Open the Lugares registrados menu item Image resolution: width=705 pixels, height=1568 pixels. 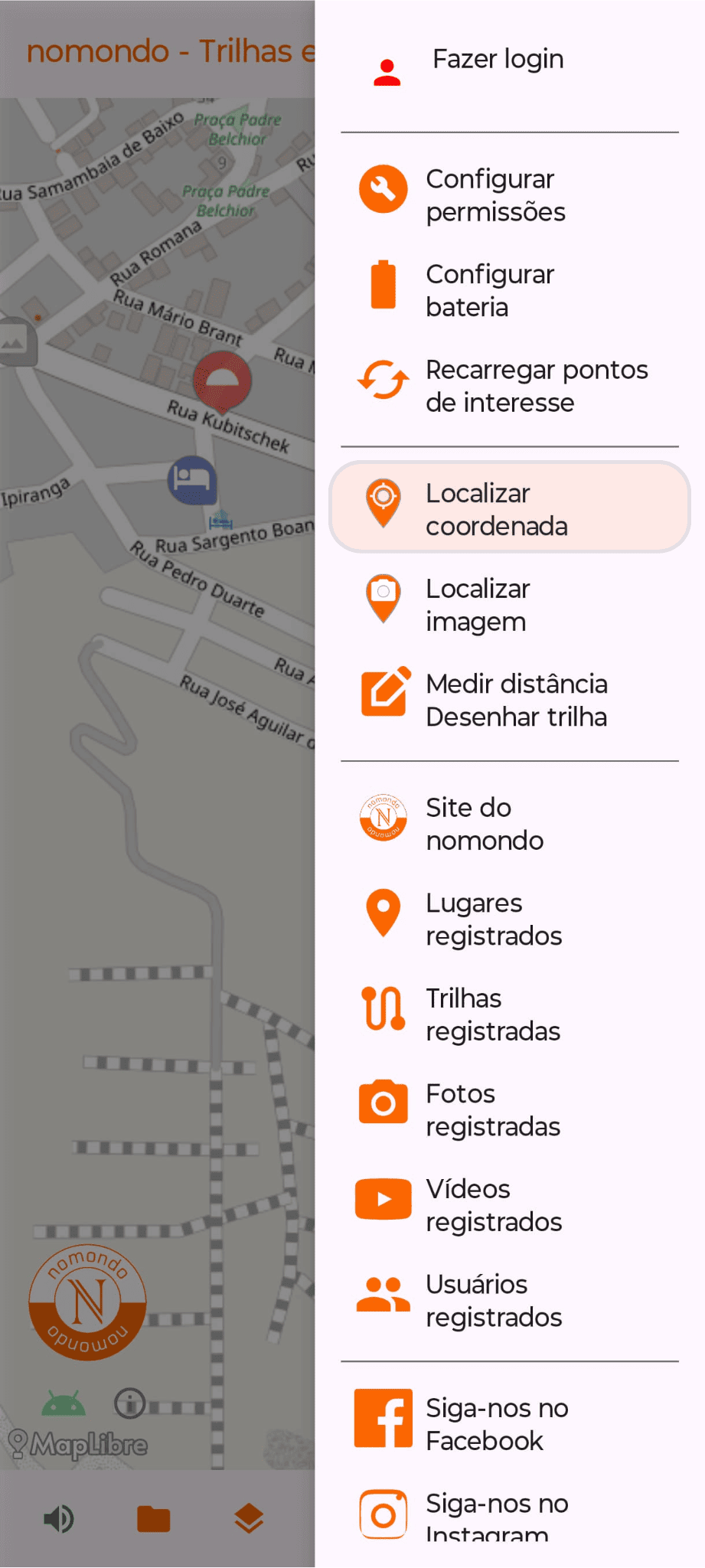[x=494, y=918]
